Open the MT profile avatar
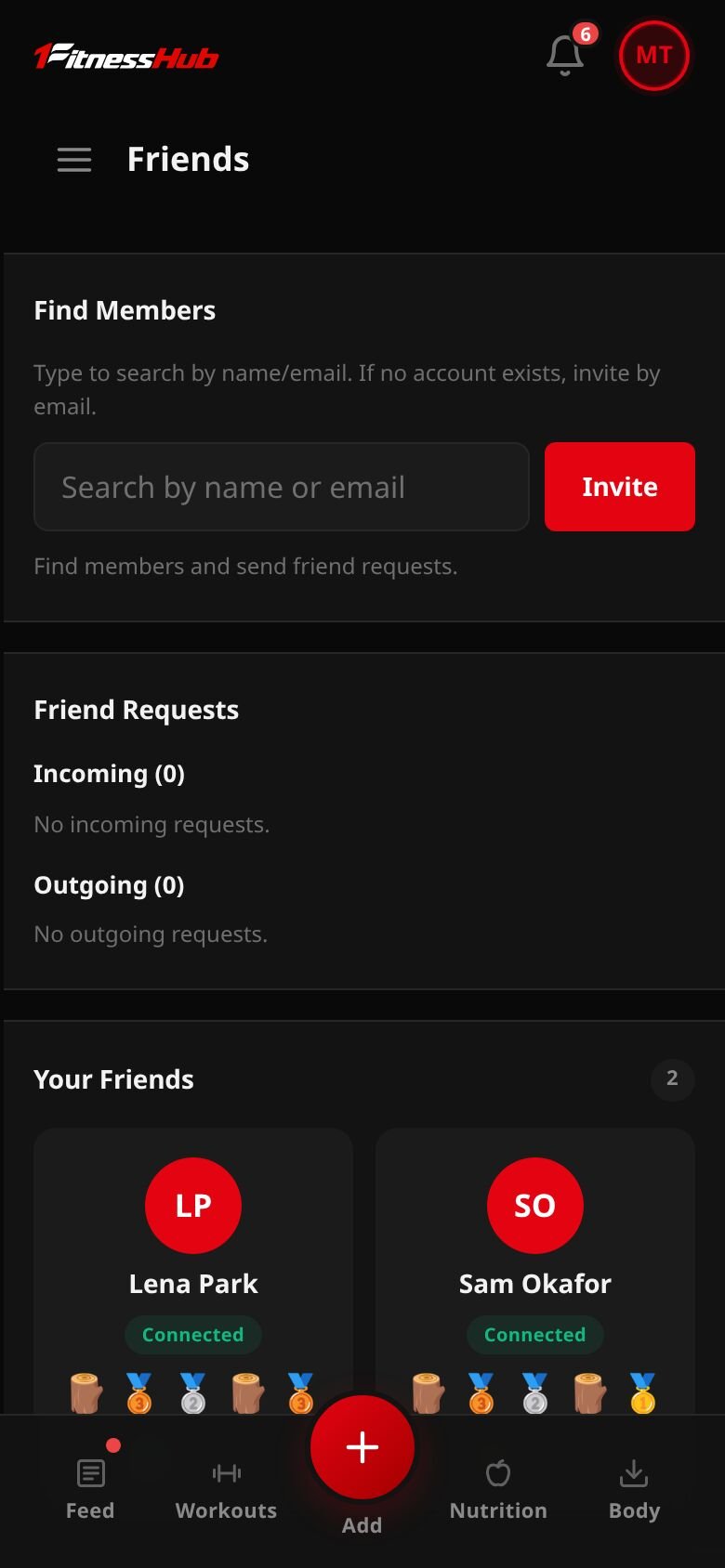Screen dimensions: 725x1568 (x=653, y=56)
